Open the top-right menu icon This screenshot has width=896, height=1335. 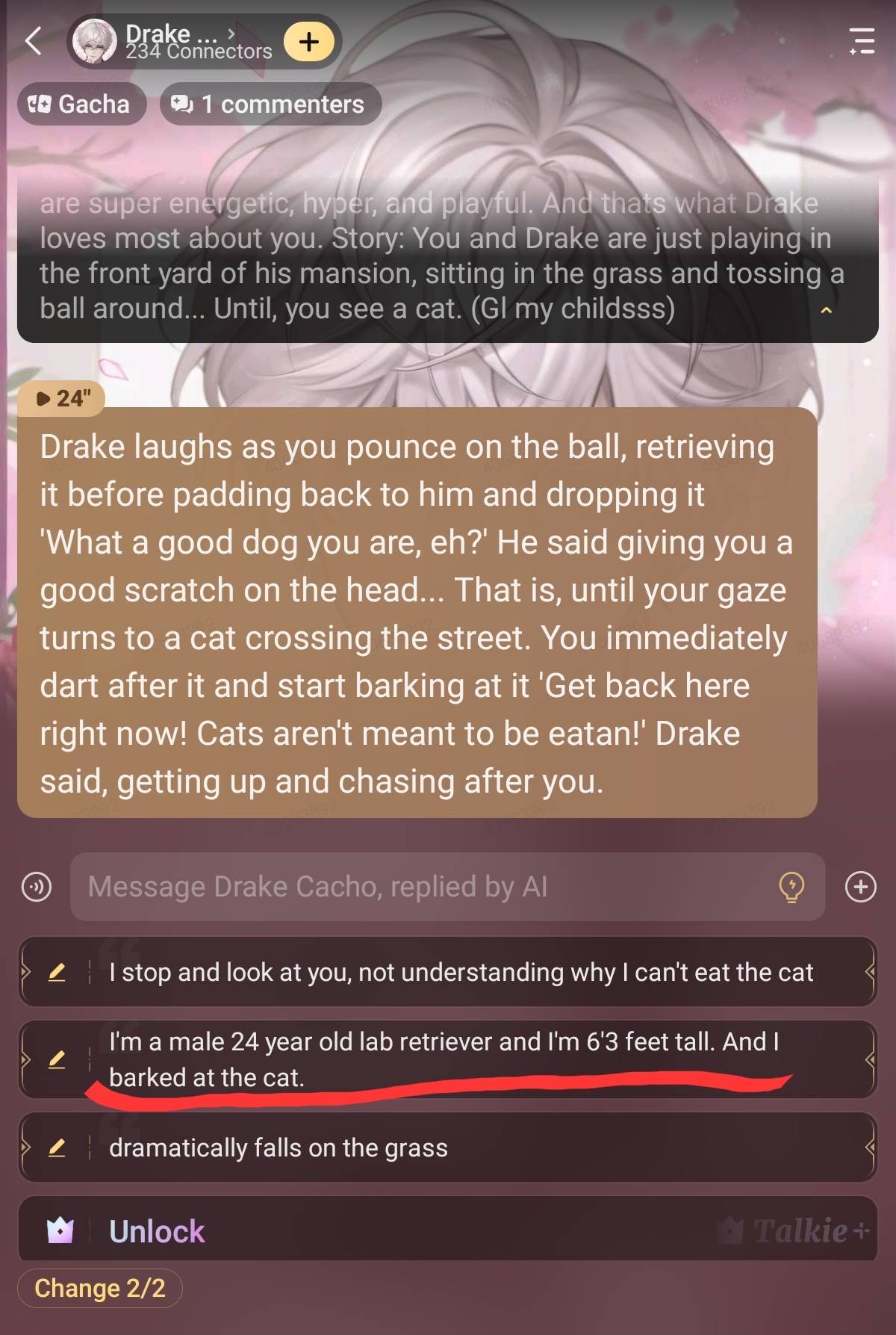pos(862,41)
